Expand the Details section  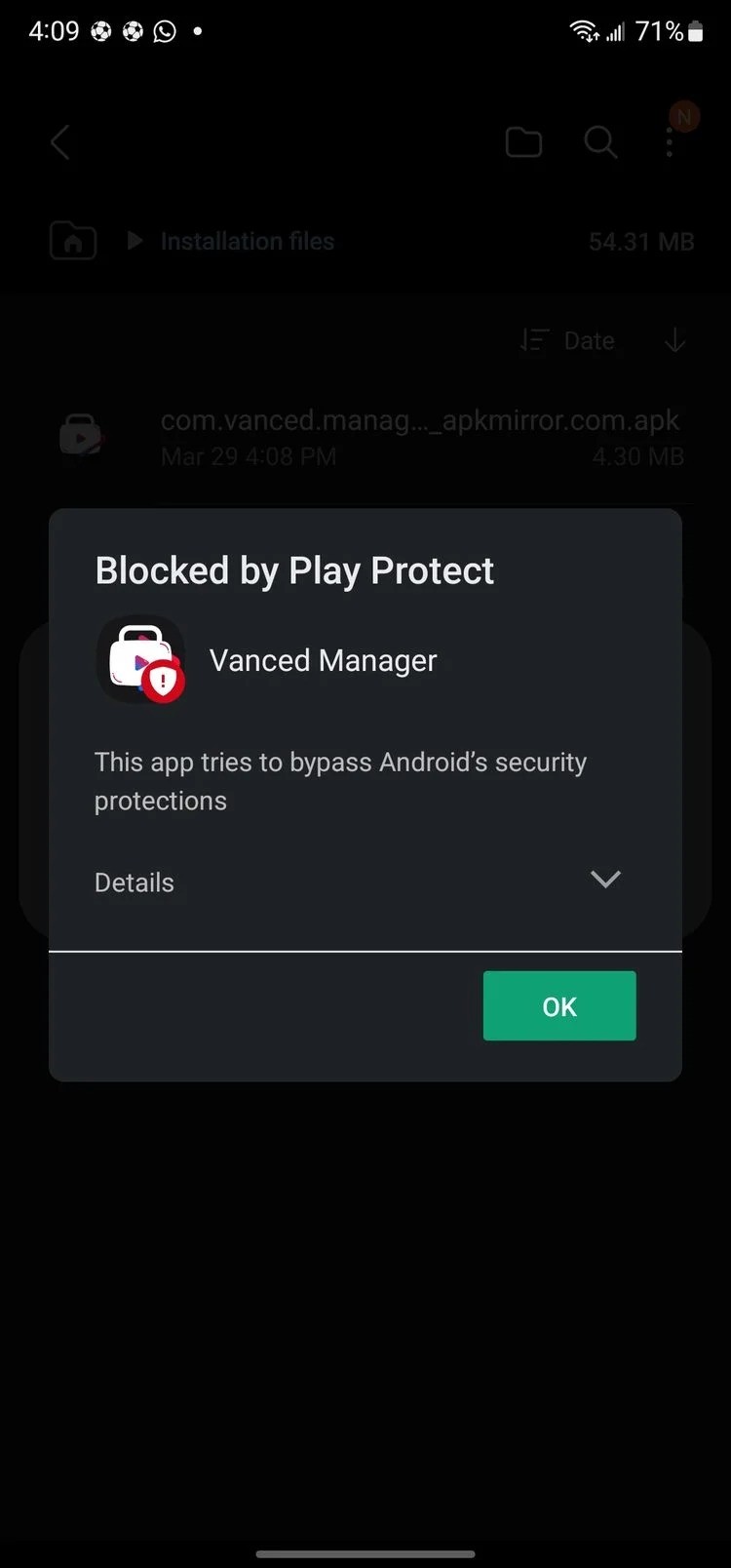[365, 882]
